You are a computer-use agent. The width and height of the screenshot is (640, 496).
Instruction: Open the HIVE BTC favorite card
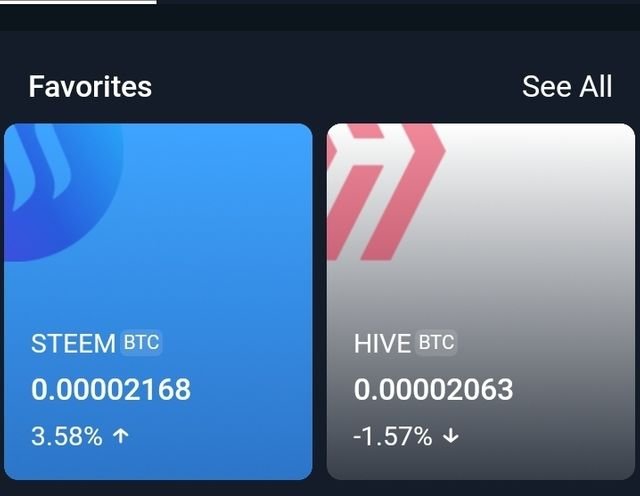(480, 300)
